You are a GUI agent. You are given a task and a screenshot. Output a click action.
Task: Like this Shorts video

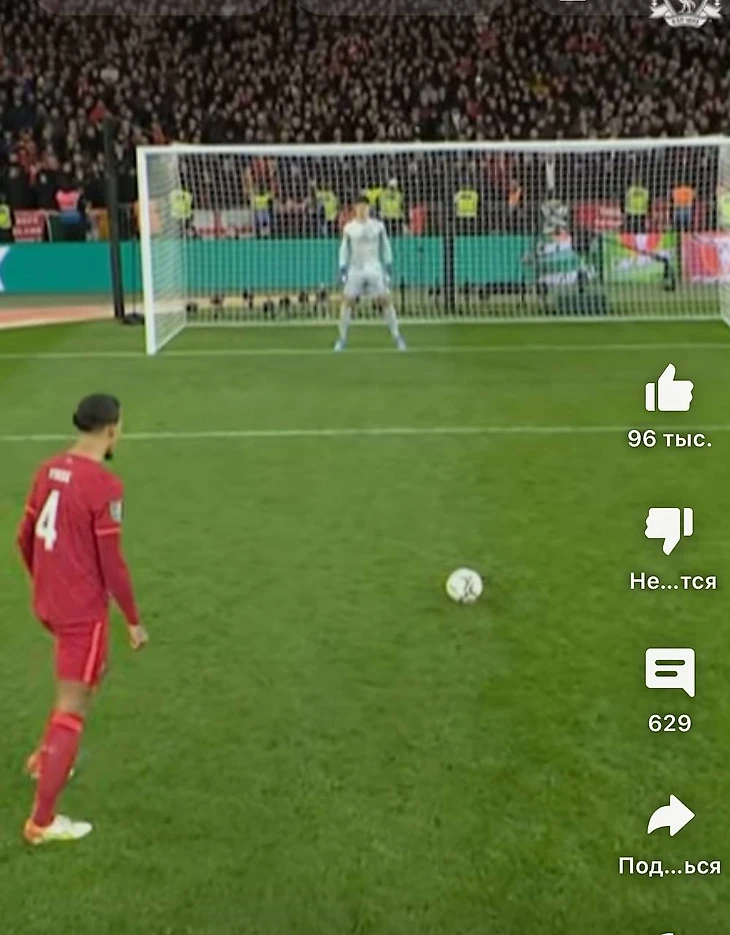pos(669,390)
